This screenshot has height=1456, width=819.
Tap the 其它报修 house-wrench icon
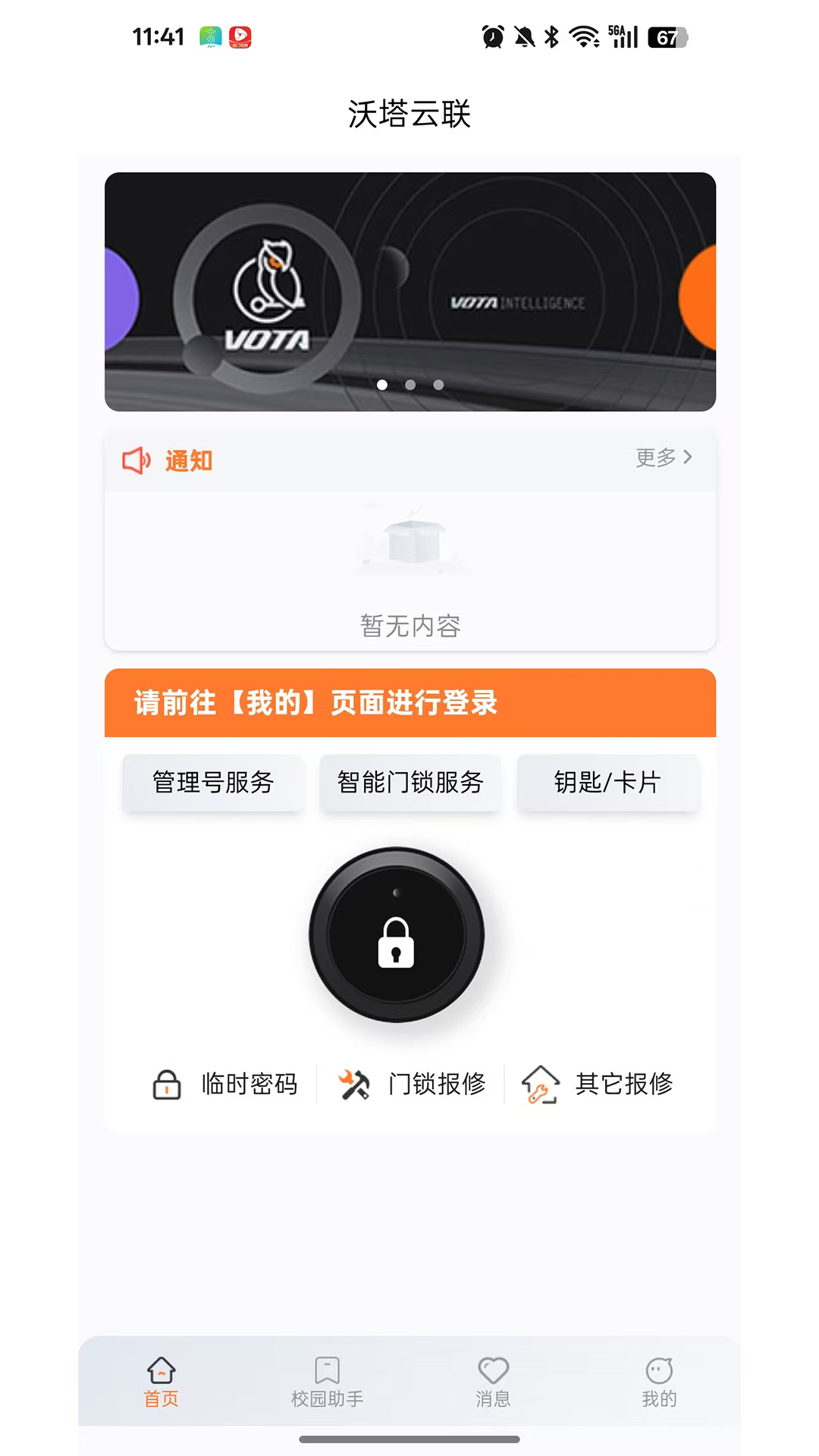pos(540,1084)
